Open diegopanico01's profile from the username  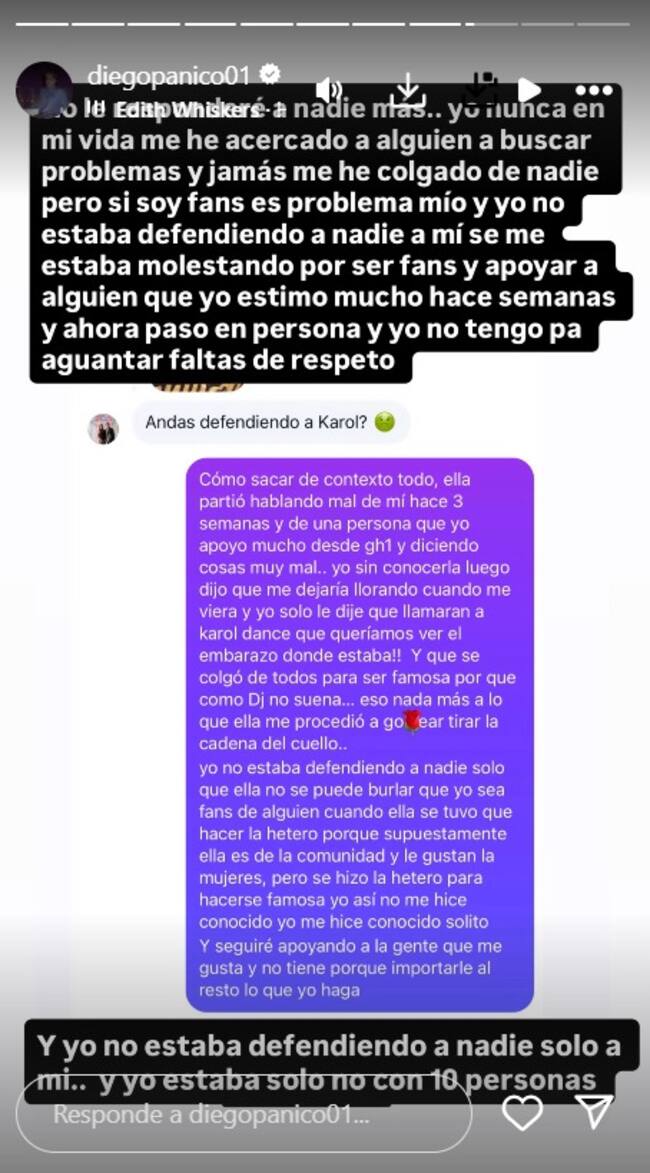pos(170,75)
